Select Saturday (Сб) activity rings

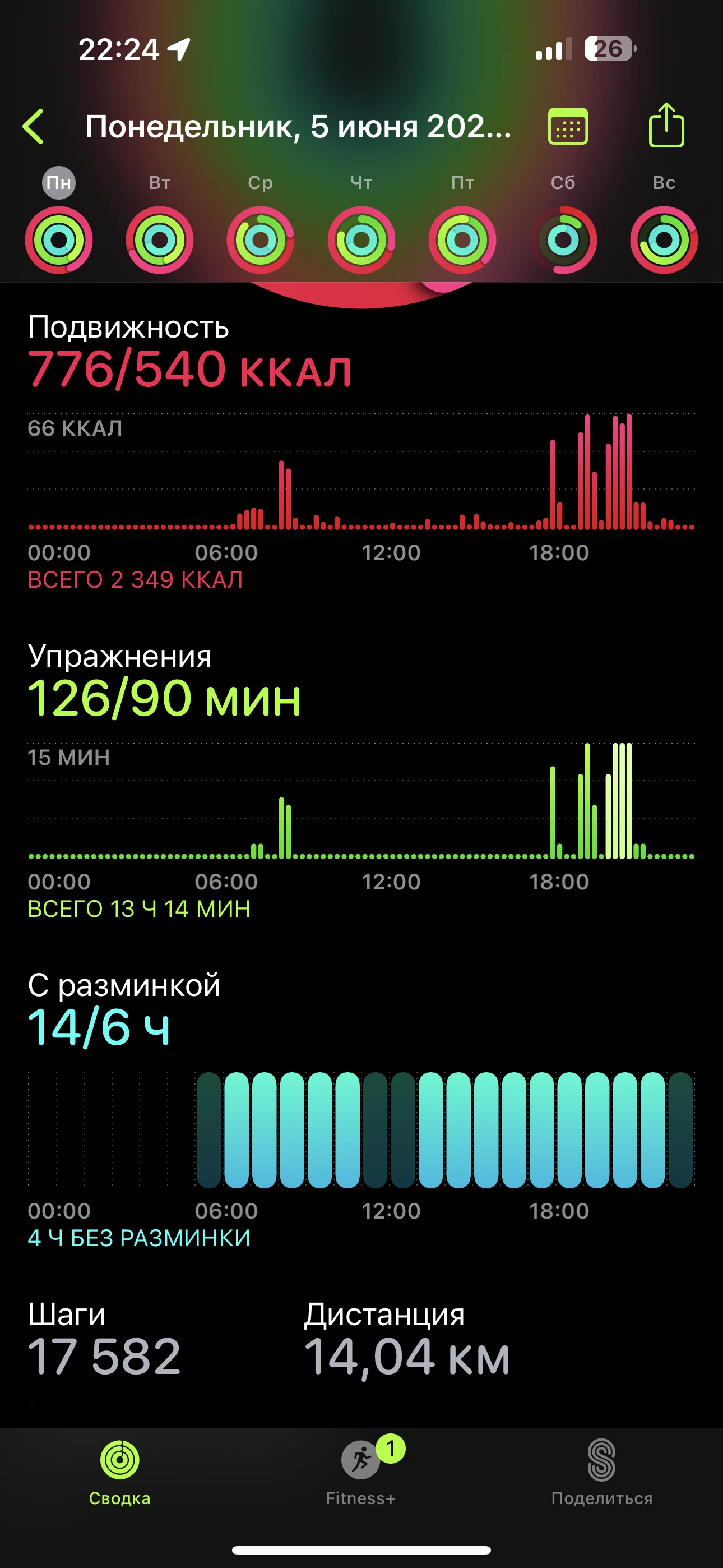(x=563, y=239)
